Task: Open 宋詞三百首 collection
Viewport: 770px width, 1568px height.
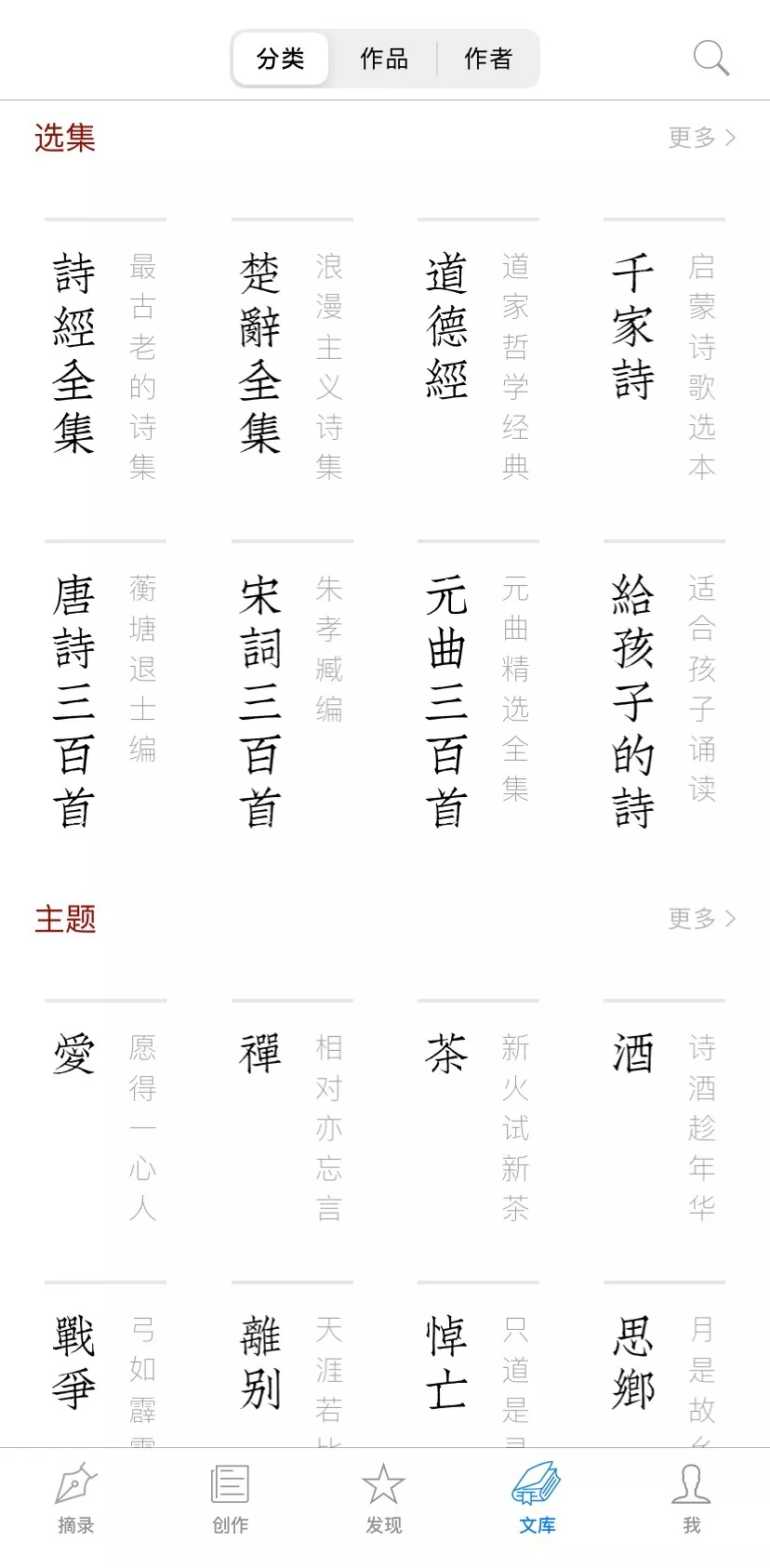Action: (291, 698)
